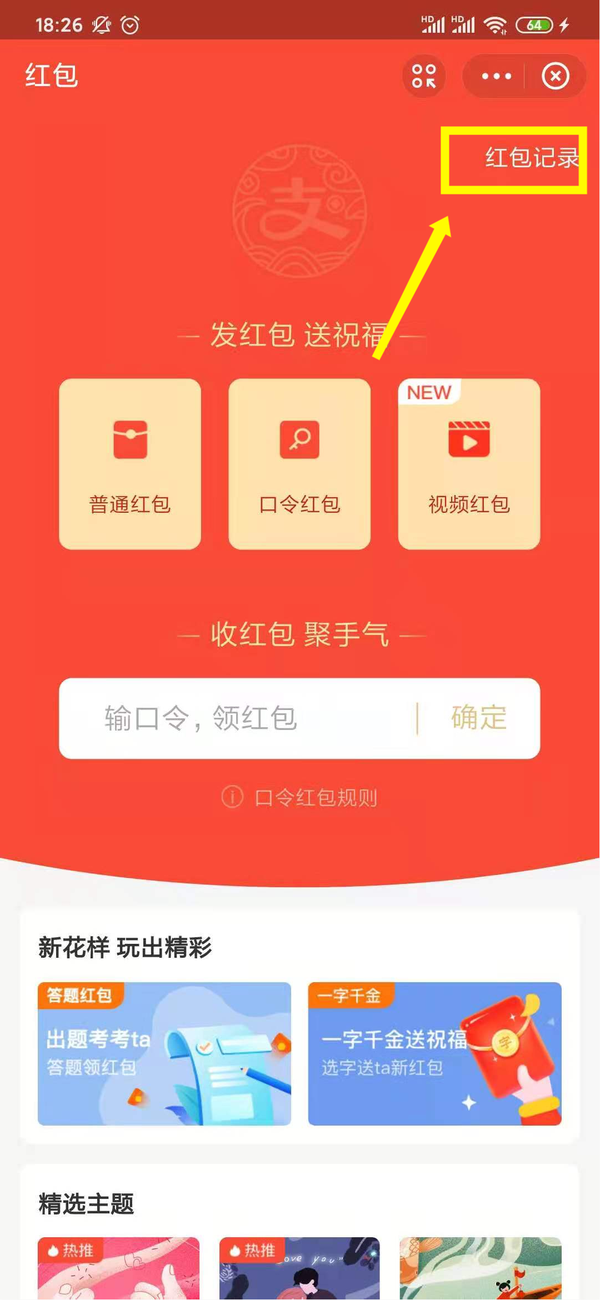The width and height of the screenshot is (600, 1300).
Task: Open the scan/shortcut icon in title bar
Action: [424, 76]
